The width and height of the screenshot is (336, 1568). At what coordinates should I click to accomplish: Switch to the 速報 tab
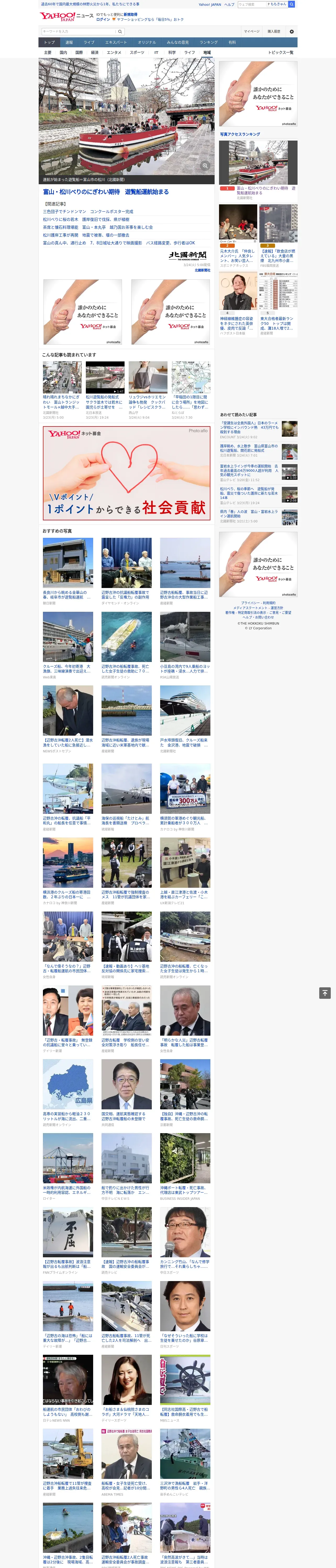[69, 43]
